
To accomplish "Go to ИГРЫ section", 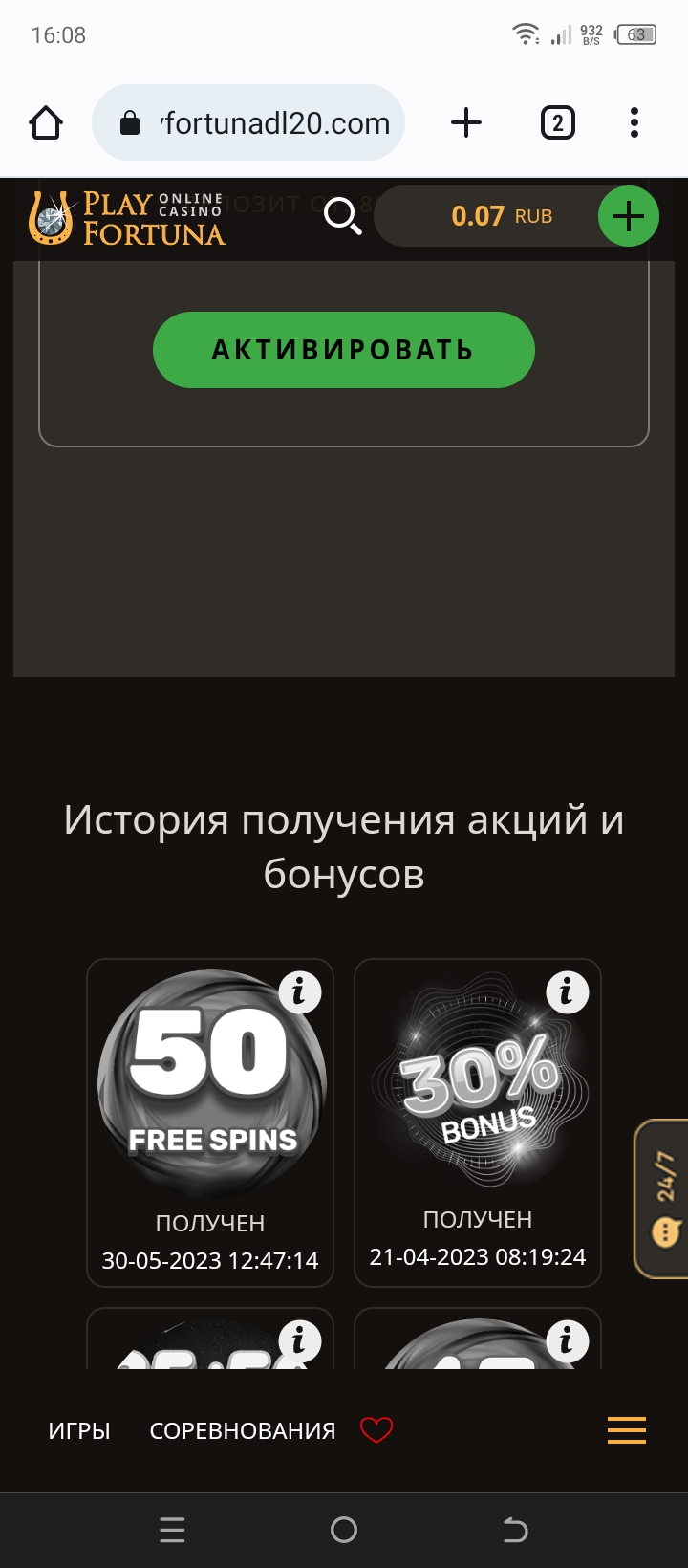I will point(79,1430).
